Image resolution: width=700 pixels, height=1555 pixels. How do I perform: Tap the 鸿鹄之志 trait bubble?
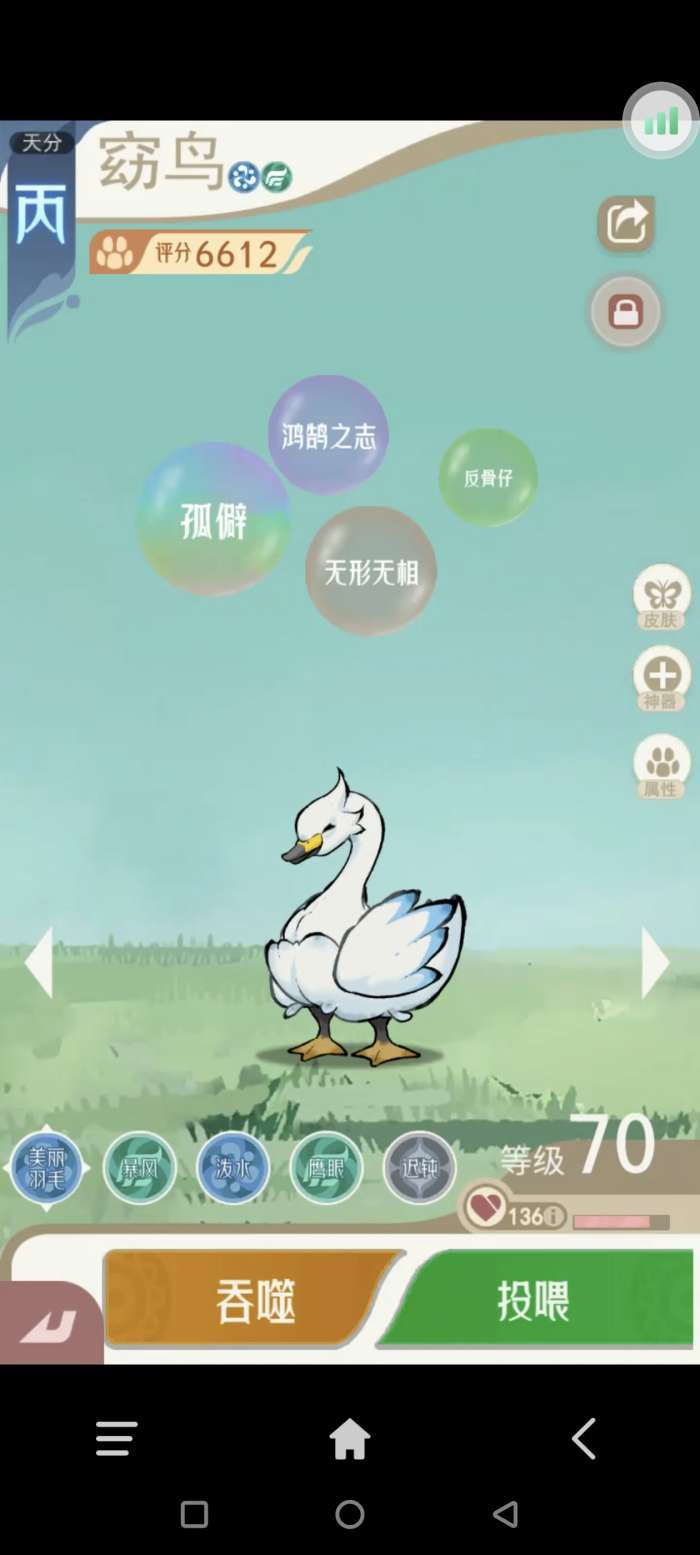coord(328,436)
